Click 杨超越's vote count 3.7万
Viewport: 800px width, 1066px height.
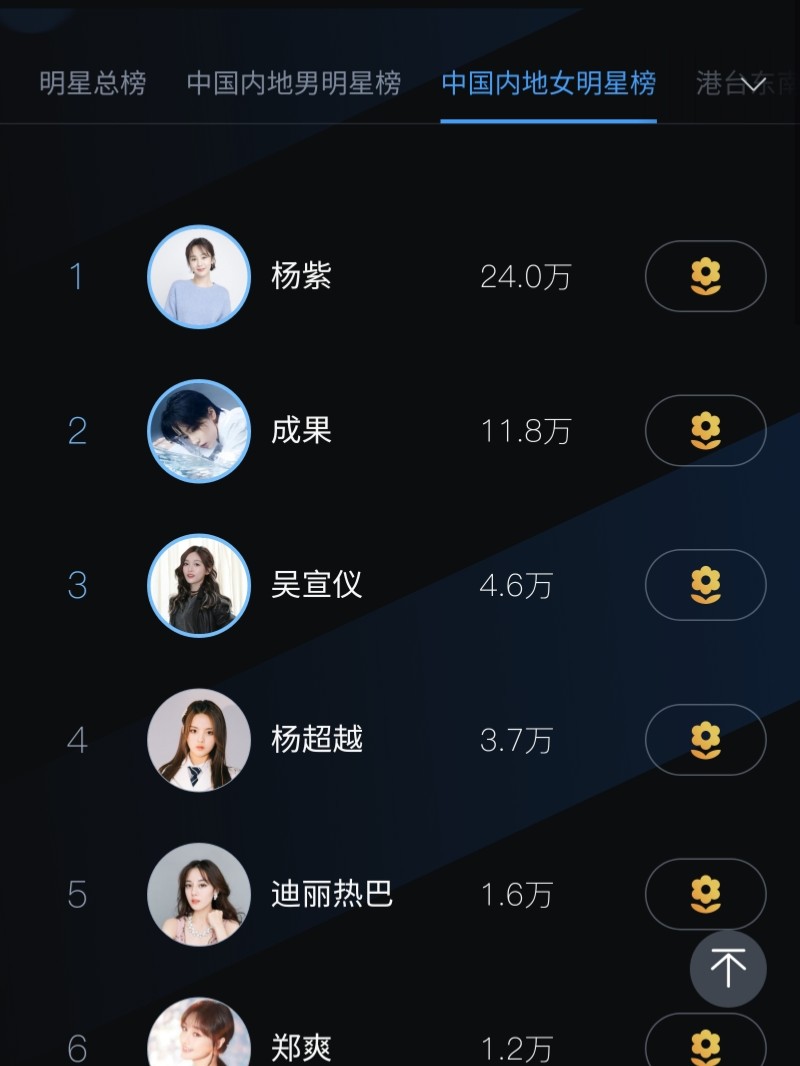coord(515,740)
